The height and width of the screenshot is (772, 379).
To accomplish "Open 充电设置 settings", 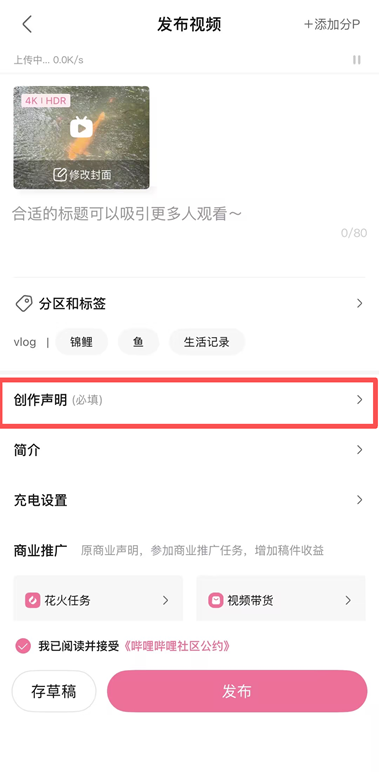I will tap(190, 500).
